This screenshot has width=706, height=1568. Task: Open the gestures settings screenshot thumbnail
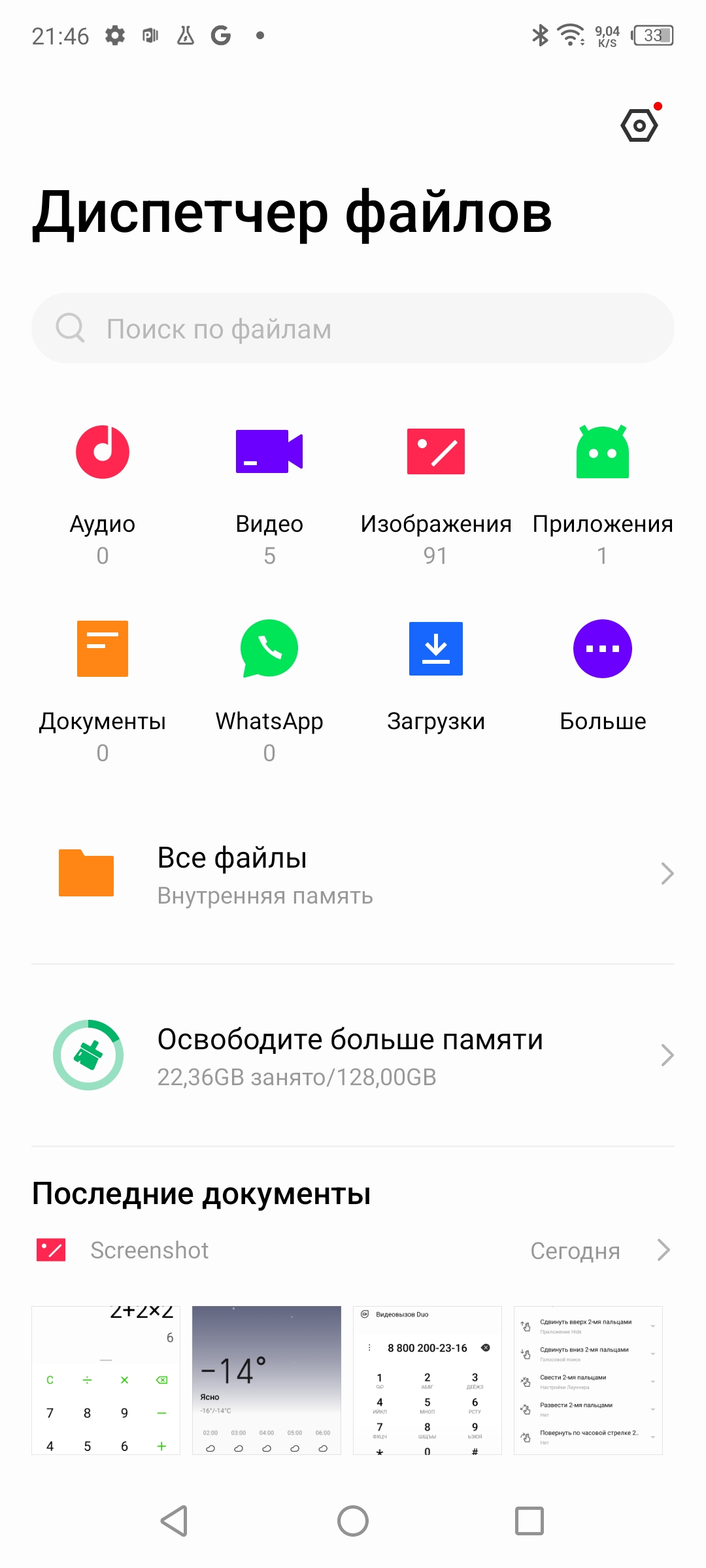588,1380
